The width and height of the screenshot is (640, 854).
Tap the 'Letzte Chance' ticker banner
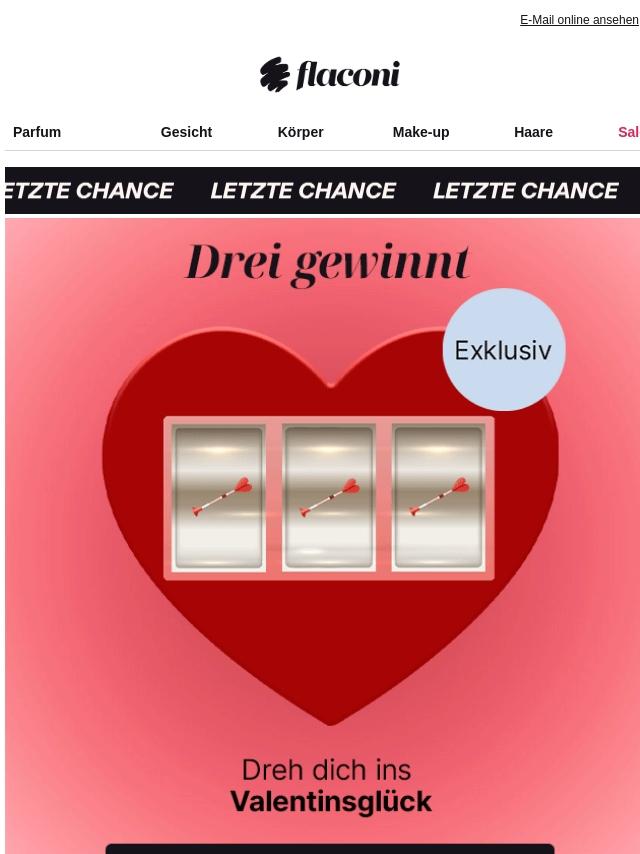tap(322, 190)
